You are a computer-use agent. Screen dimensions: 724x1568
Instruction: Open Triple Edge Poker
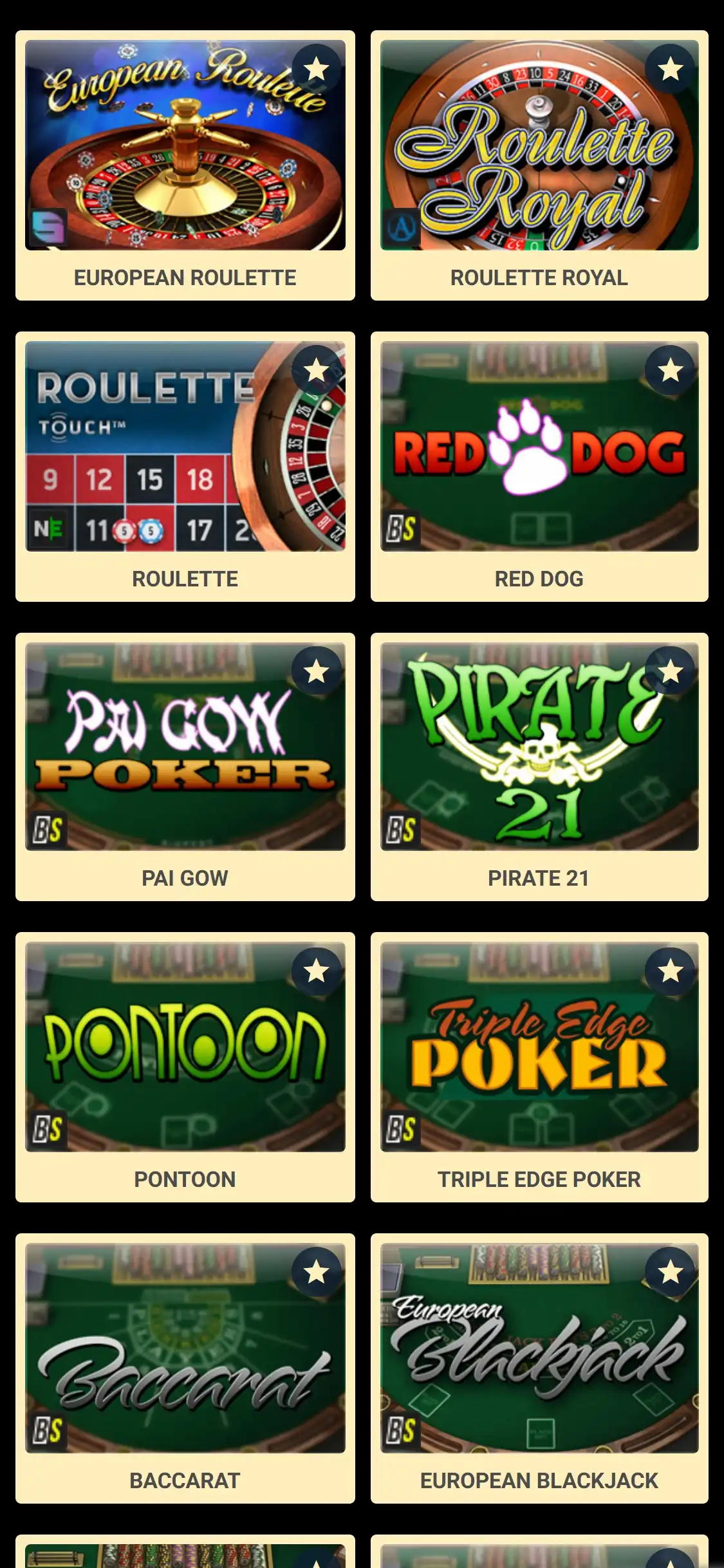[539, 1047]
